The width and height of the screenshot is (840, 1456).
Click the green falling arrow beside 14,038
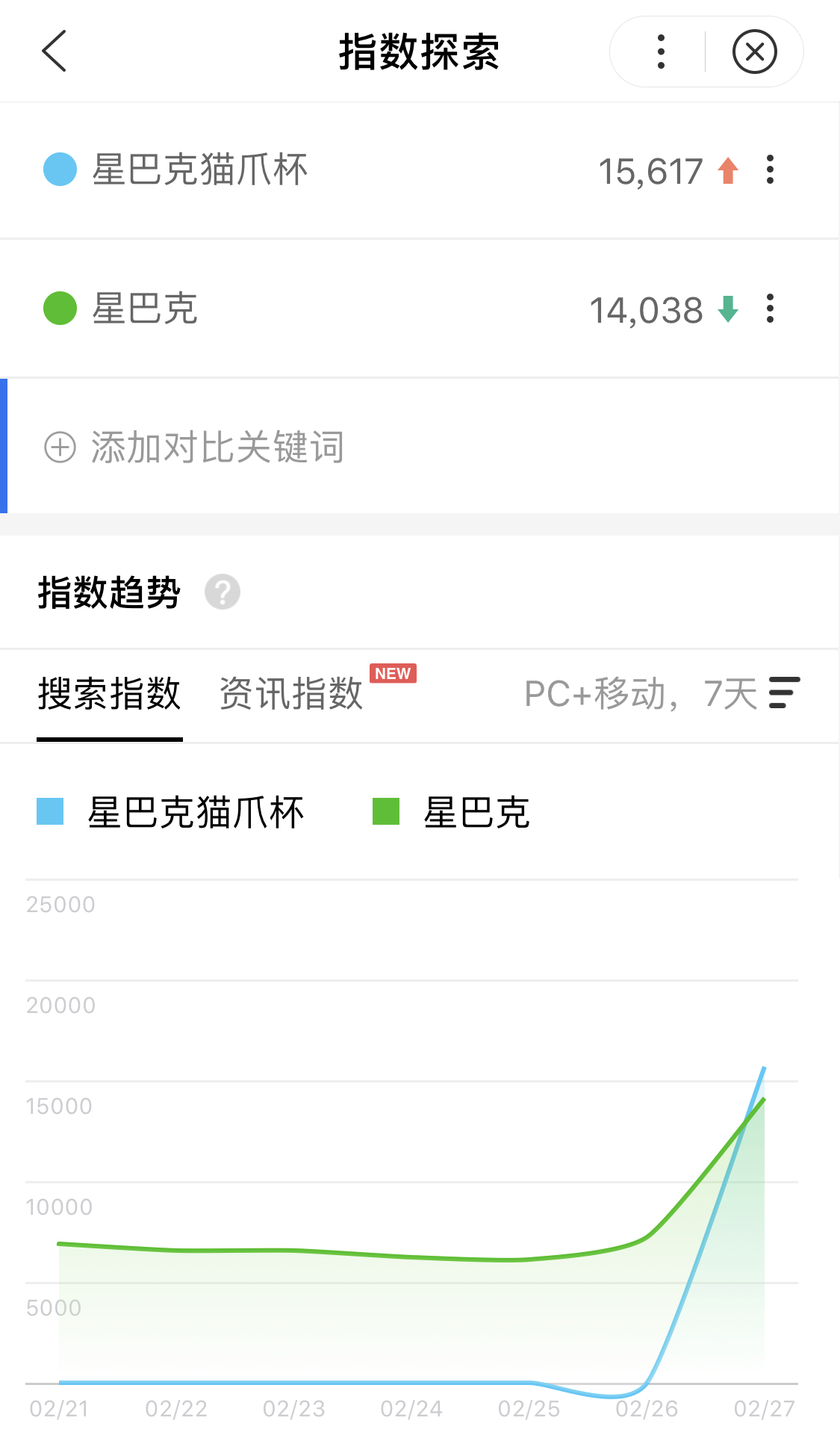click(728, 309)
